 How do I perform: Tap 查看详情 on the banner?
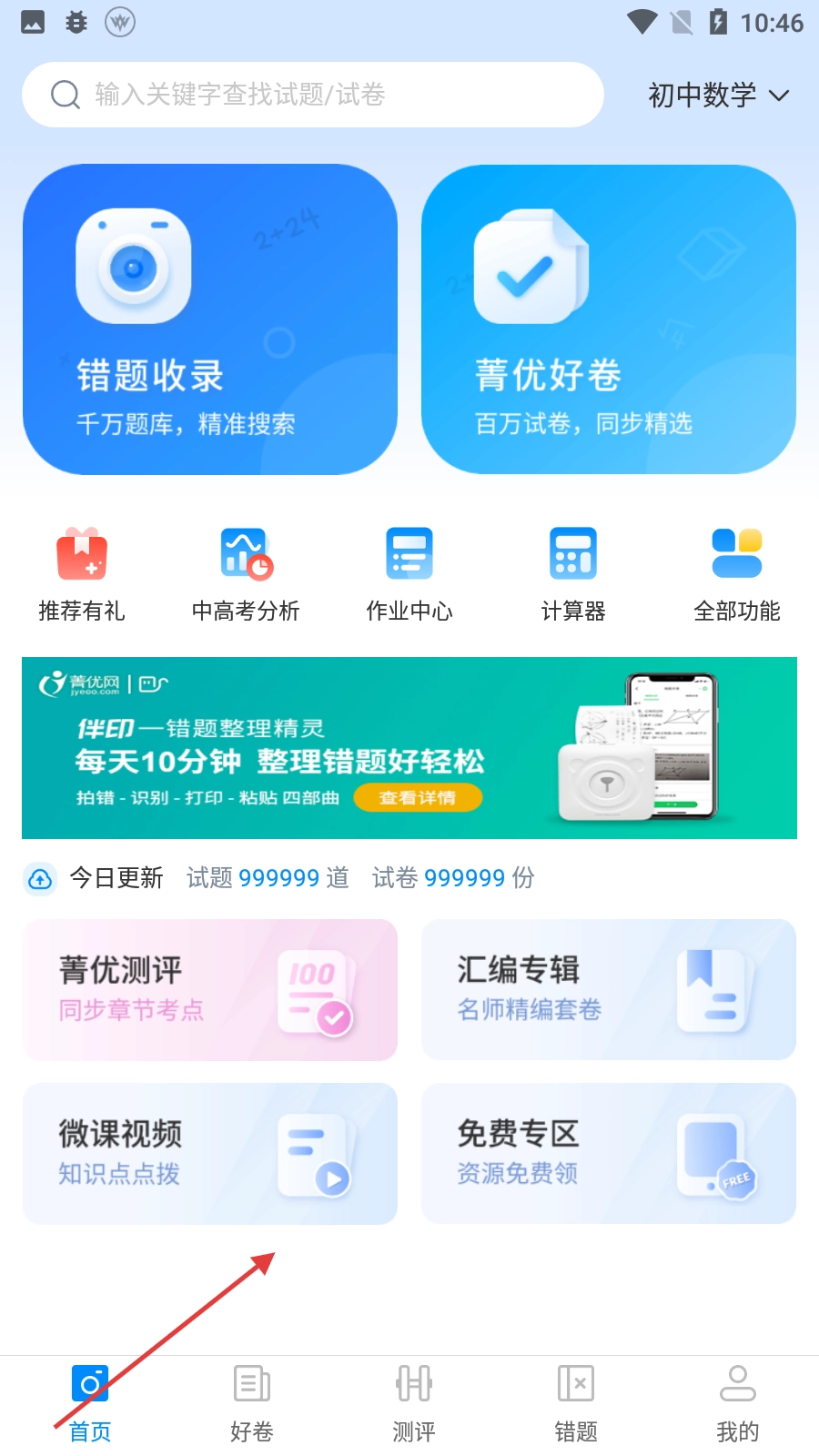[418, 798]
